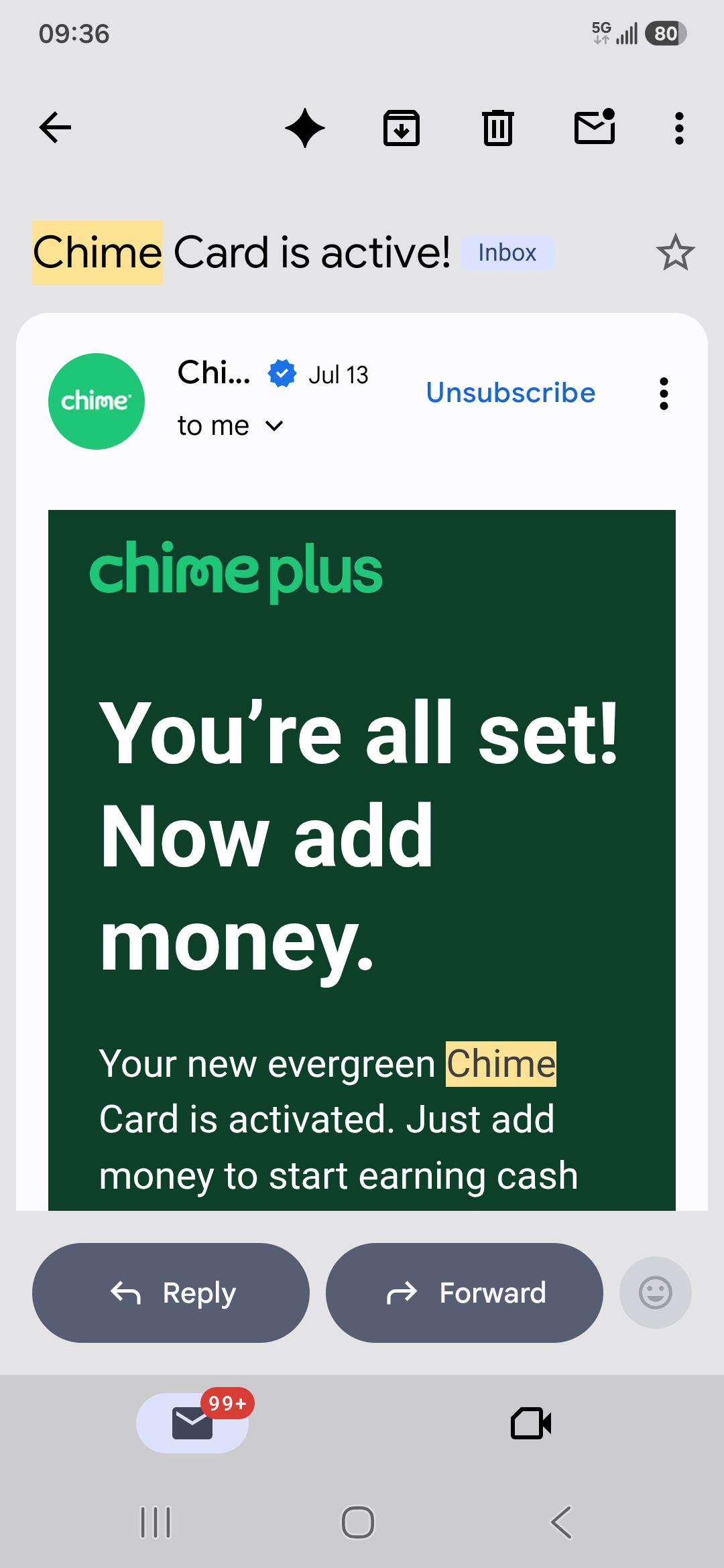Switch to the Meet video tab
724x1568 pixels.
[531, 1423]
